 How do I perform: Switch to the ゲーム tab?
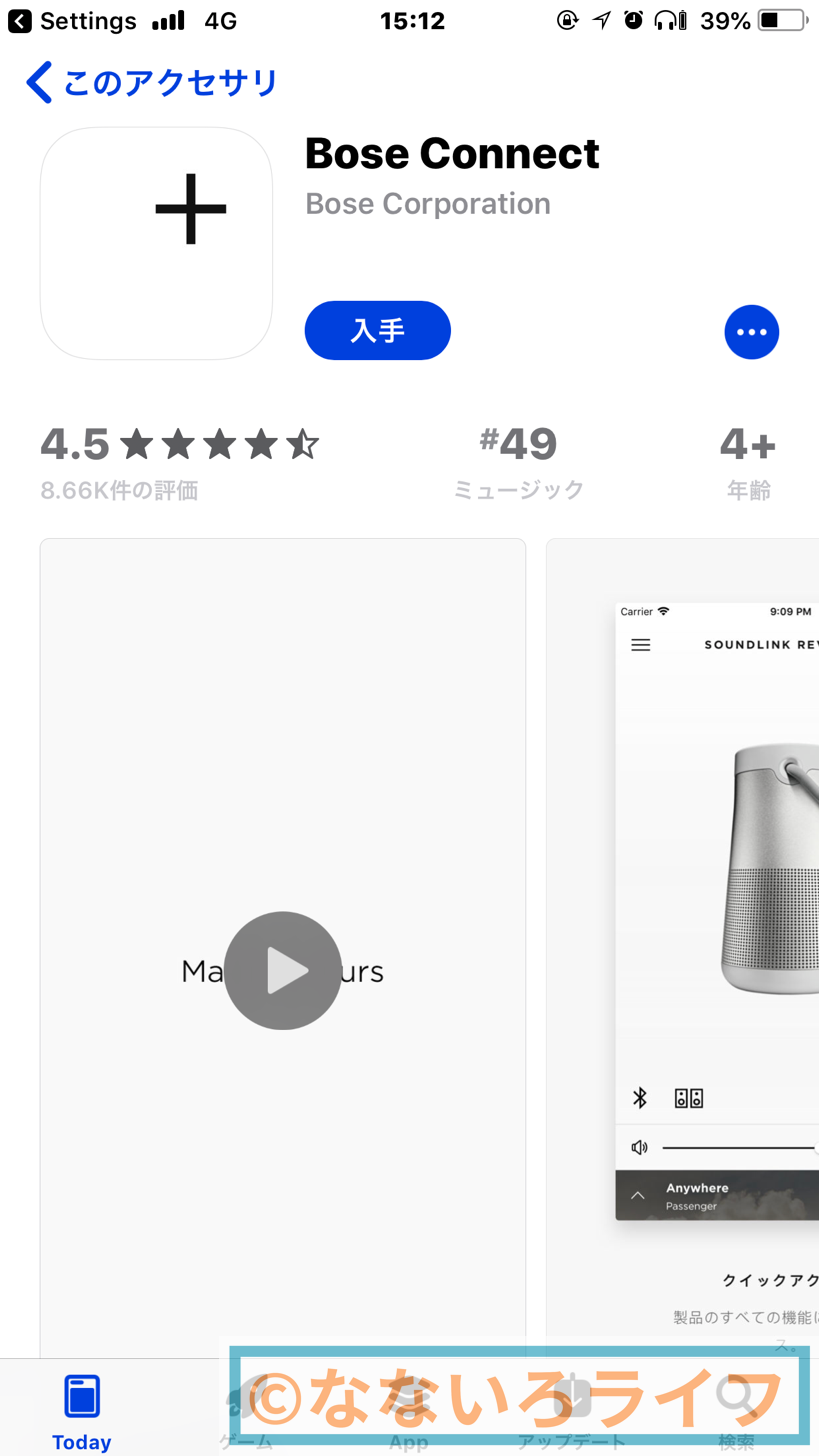coord(245,1410)
